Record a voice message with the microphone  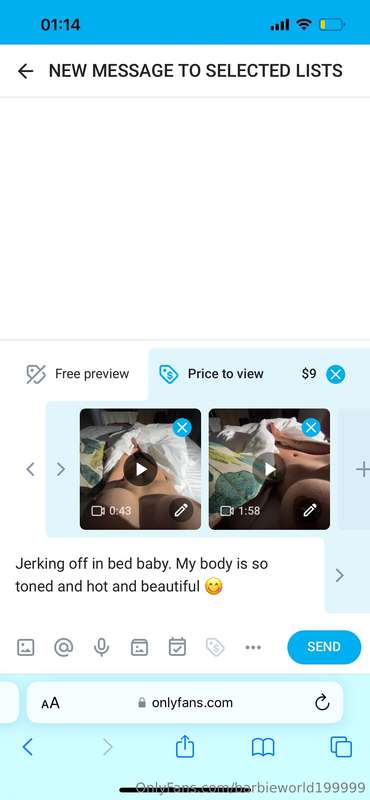tap(102, 647)
